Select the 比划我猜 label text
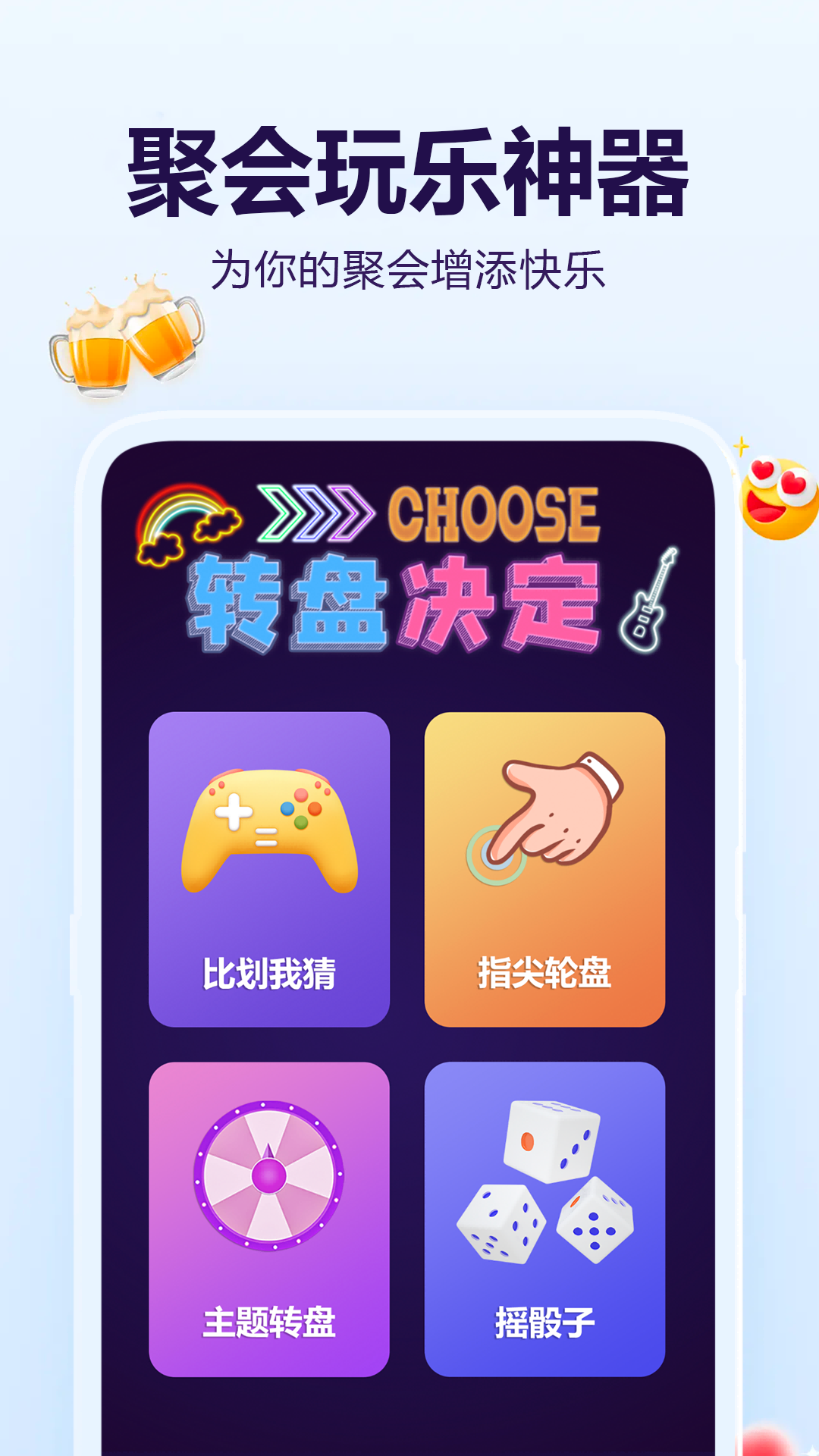Viewport: 819px width, 1456px height. click(x=271, y=971)
